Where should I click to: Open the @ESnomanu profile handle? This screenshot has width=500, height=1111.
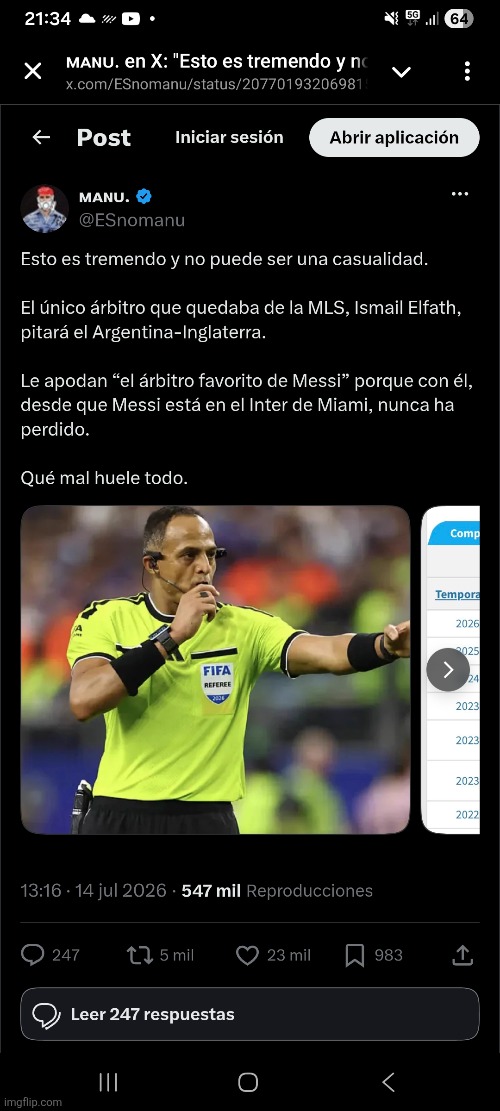(132, 220)
